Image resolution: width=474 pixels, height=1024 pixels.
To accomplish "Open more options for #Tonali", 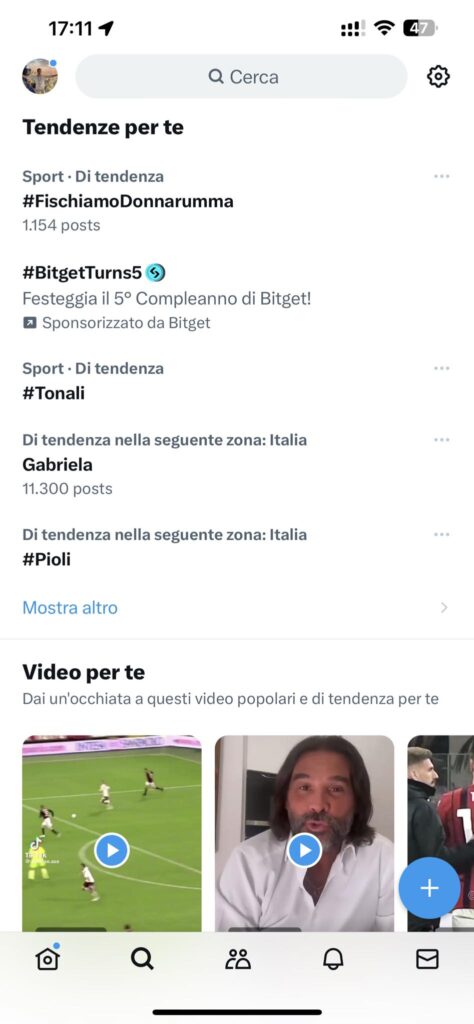I will [x=441, y=368].
